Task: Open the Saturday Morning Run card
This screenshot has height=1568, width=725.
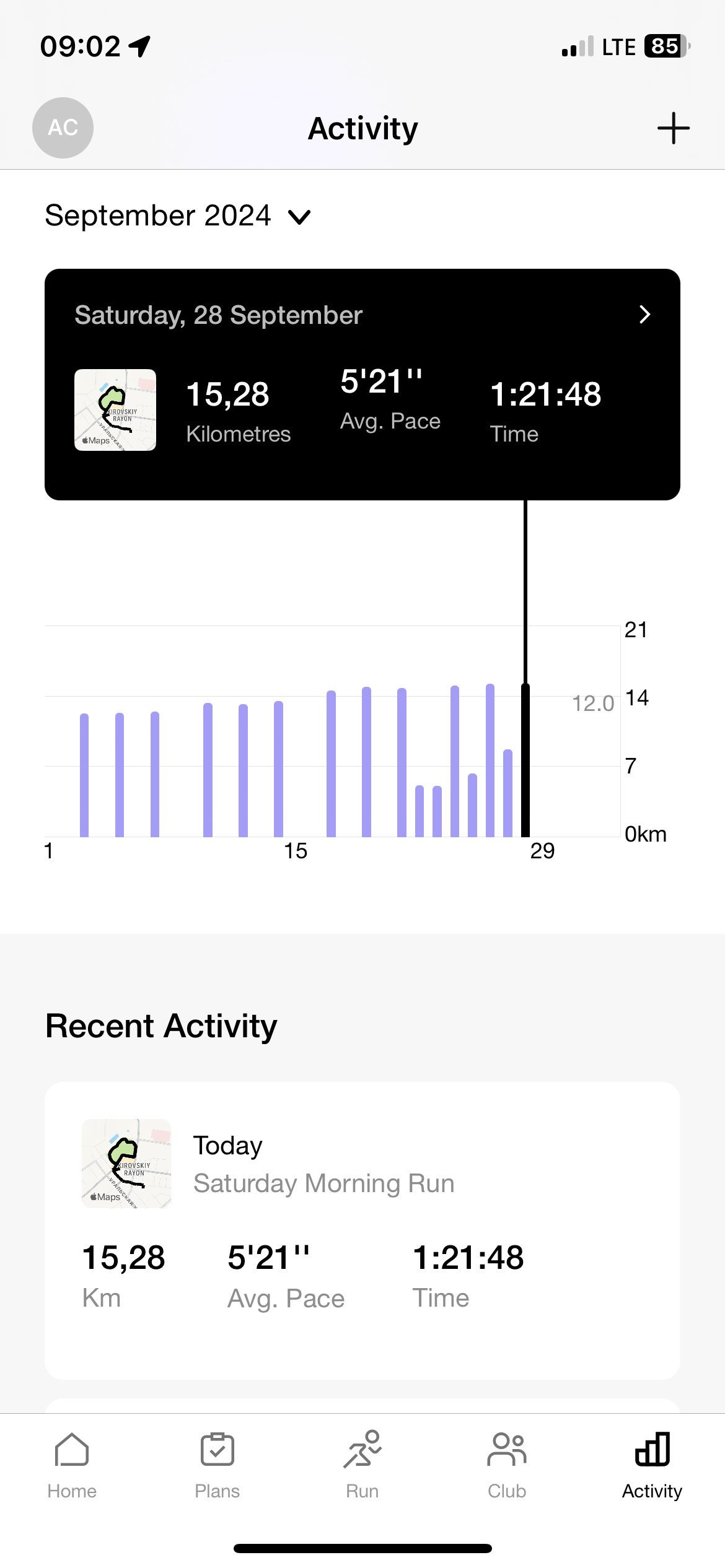Action: coord(362,1230)
